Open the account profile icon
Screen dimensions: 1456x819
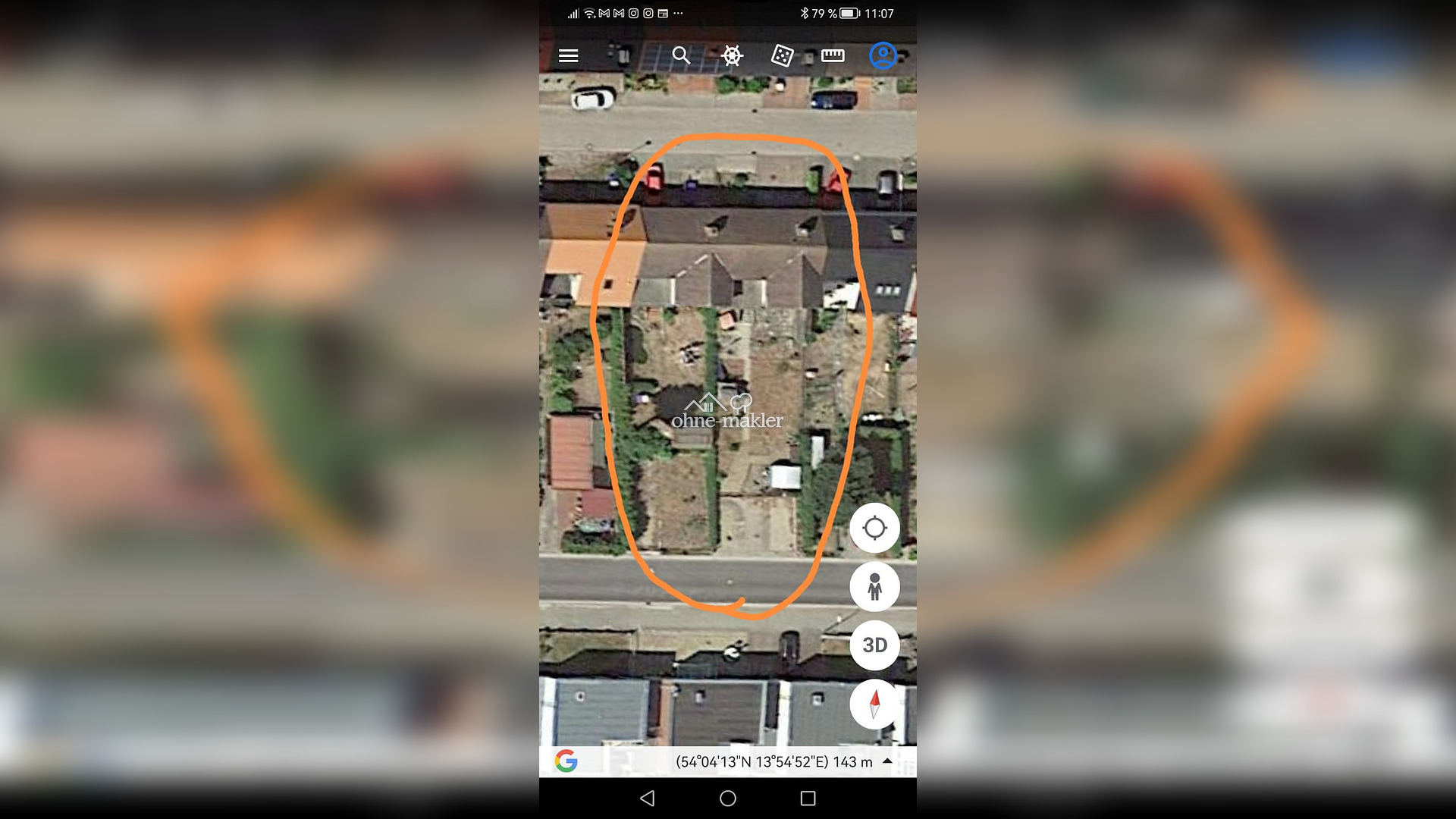tap(883, 55)
